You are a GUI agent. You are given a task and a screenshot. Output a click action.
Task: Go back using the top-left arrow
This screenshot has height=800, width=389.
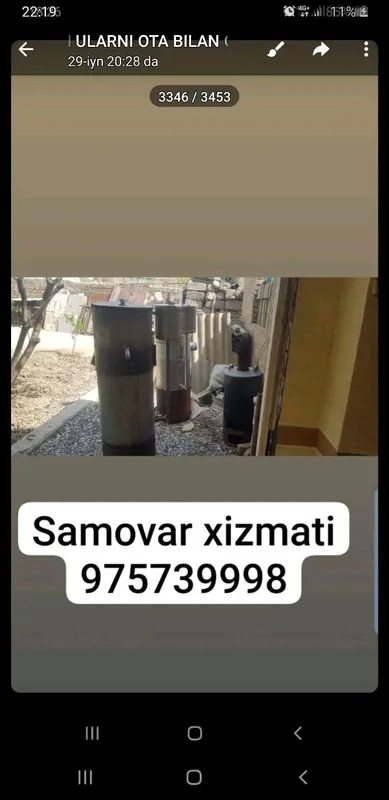[x=26, y=49]
